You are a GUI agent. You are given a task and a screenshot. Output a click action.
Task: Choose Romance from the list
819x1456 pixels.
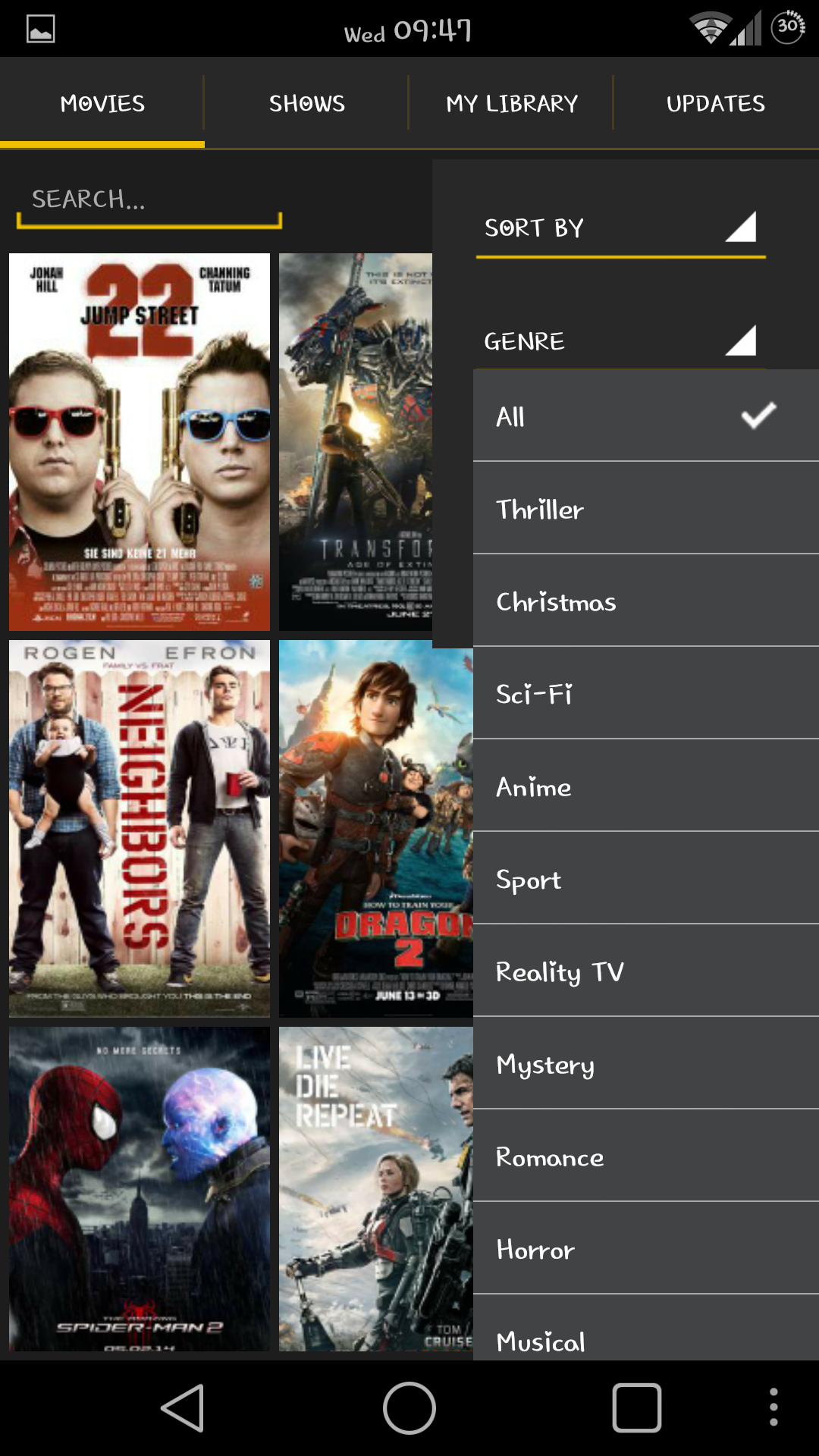pos(646,1156)
